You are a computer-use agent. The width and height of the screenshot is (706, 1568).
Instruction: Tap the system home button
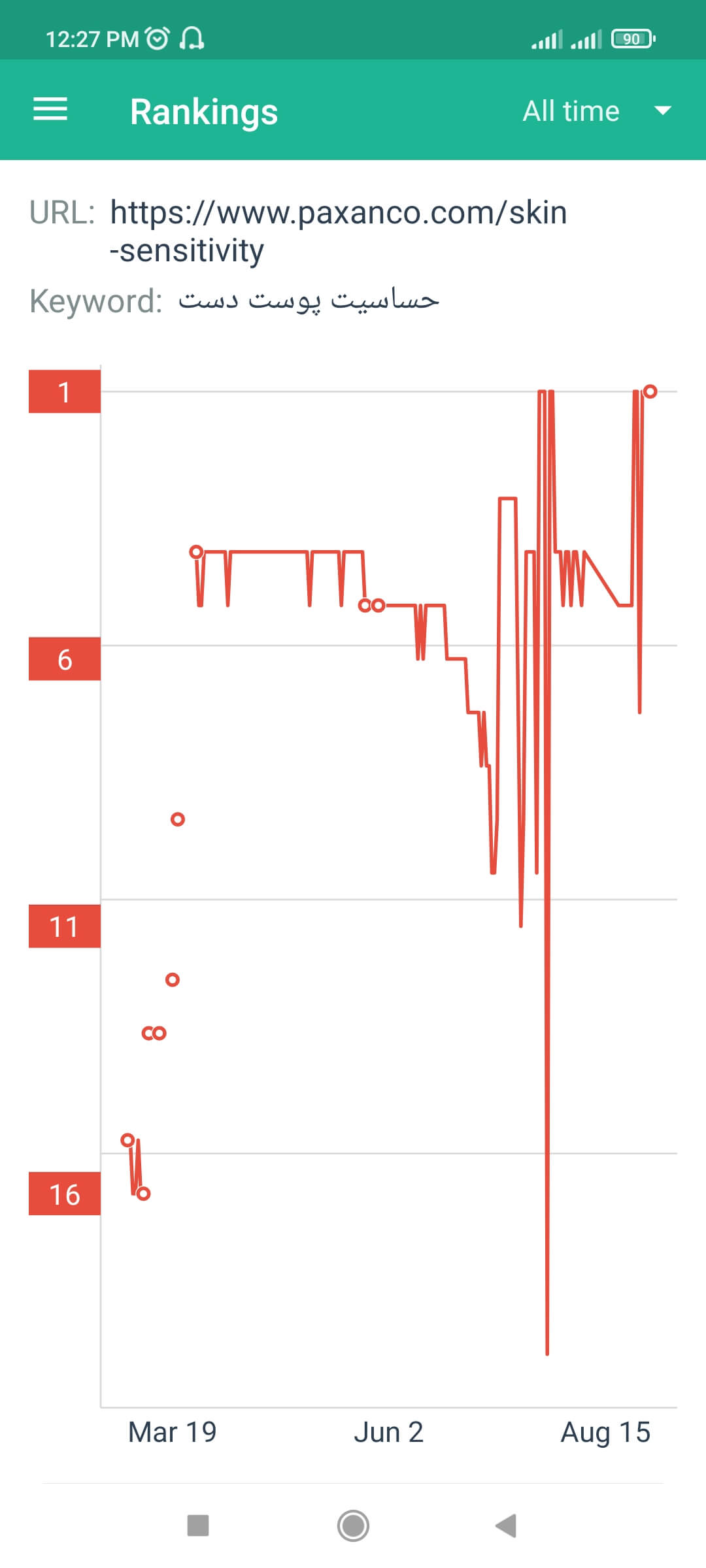pyautogui.click(x=353, y=1526)
